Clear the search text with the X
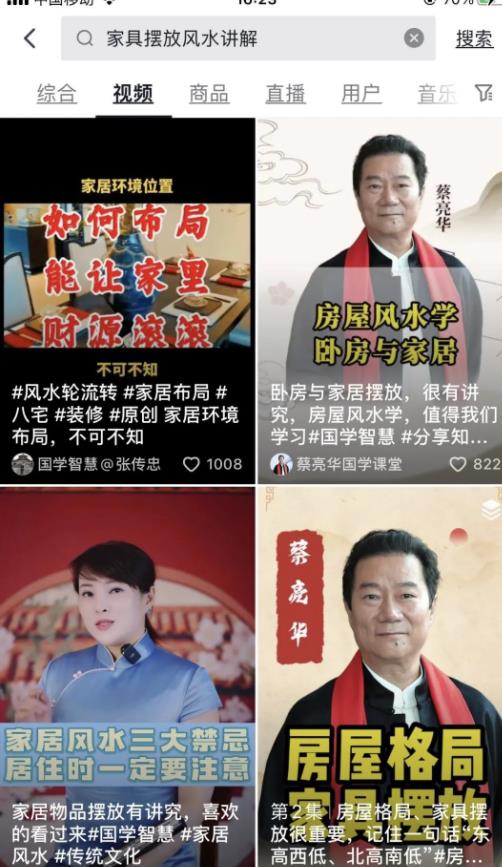Viewport: 502px width, 867px height. point(414,38)
